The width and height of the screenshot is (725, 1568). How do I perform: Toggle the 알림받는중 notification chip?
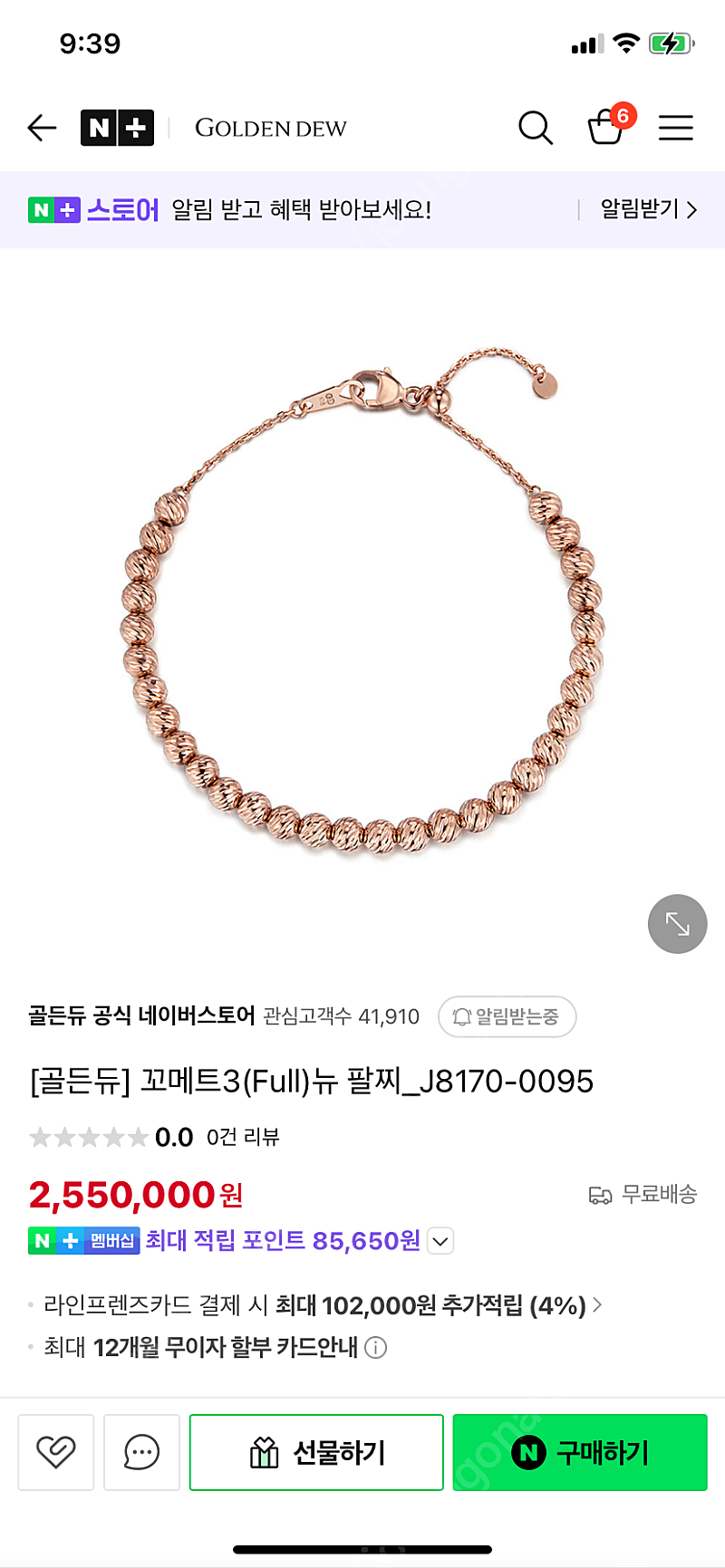(507, 1016)
